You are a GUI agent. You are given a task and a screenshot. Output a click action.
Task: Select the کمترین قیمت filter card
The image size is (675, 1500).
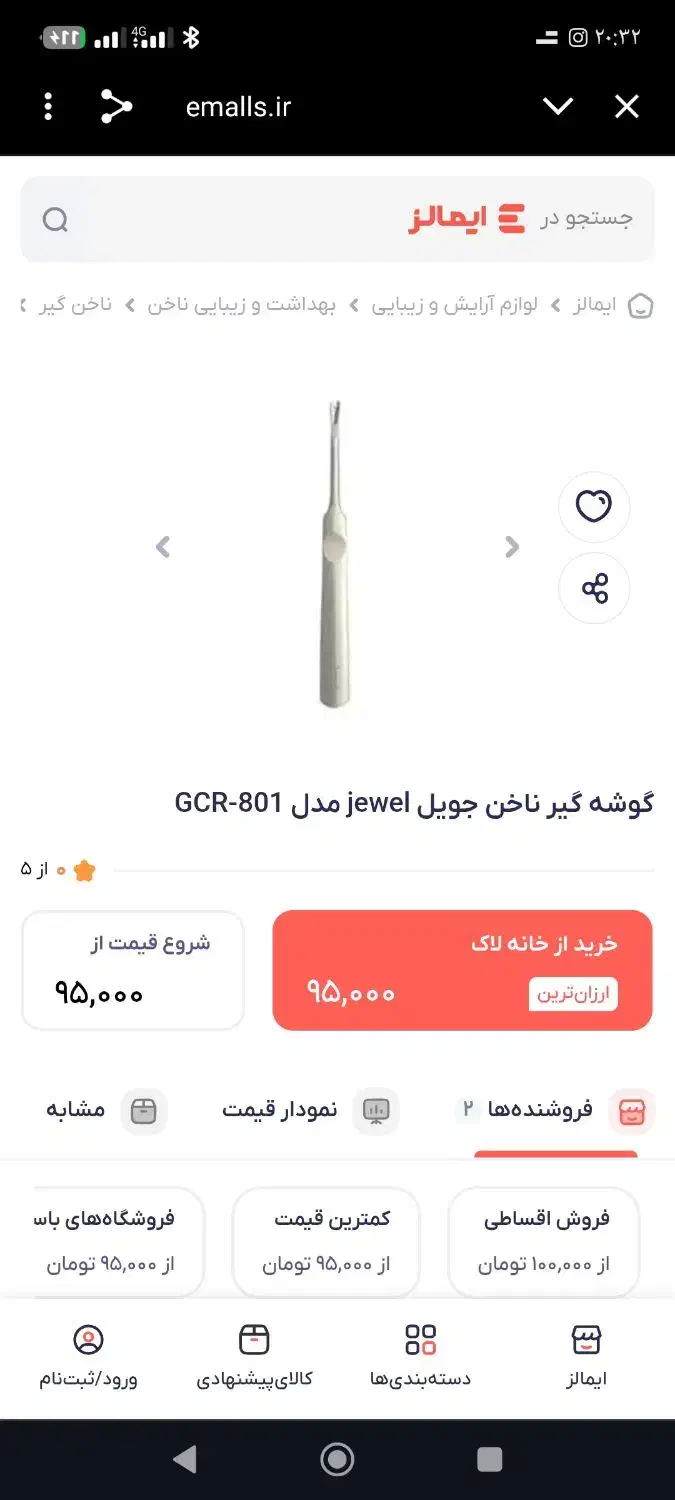tap(326, 1241)
